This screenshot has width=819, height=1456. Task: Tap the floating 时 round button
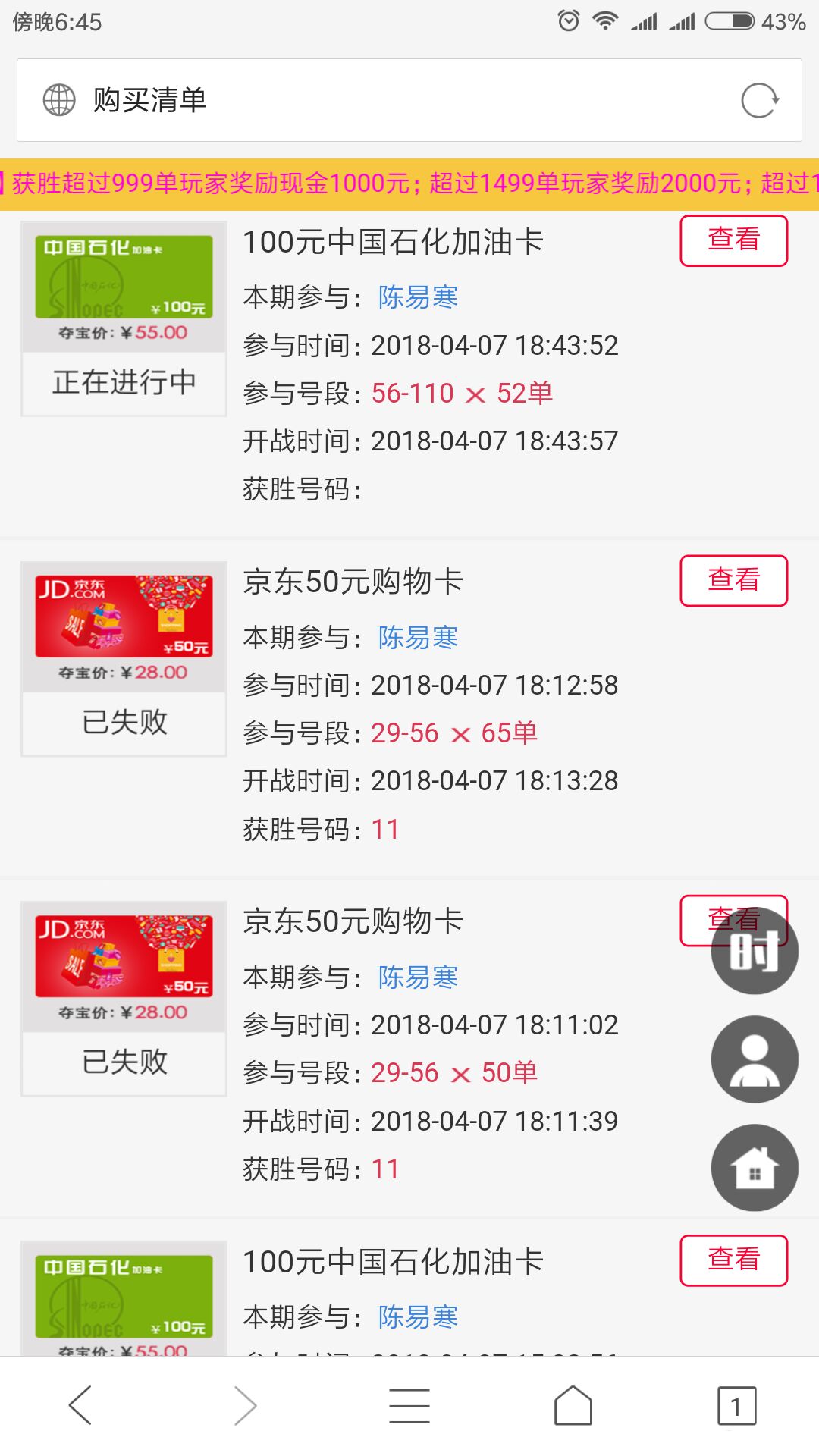[x=755, y=952]
